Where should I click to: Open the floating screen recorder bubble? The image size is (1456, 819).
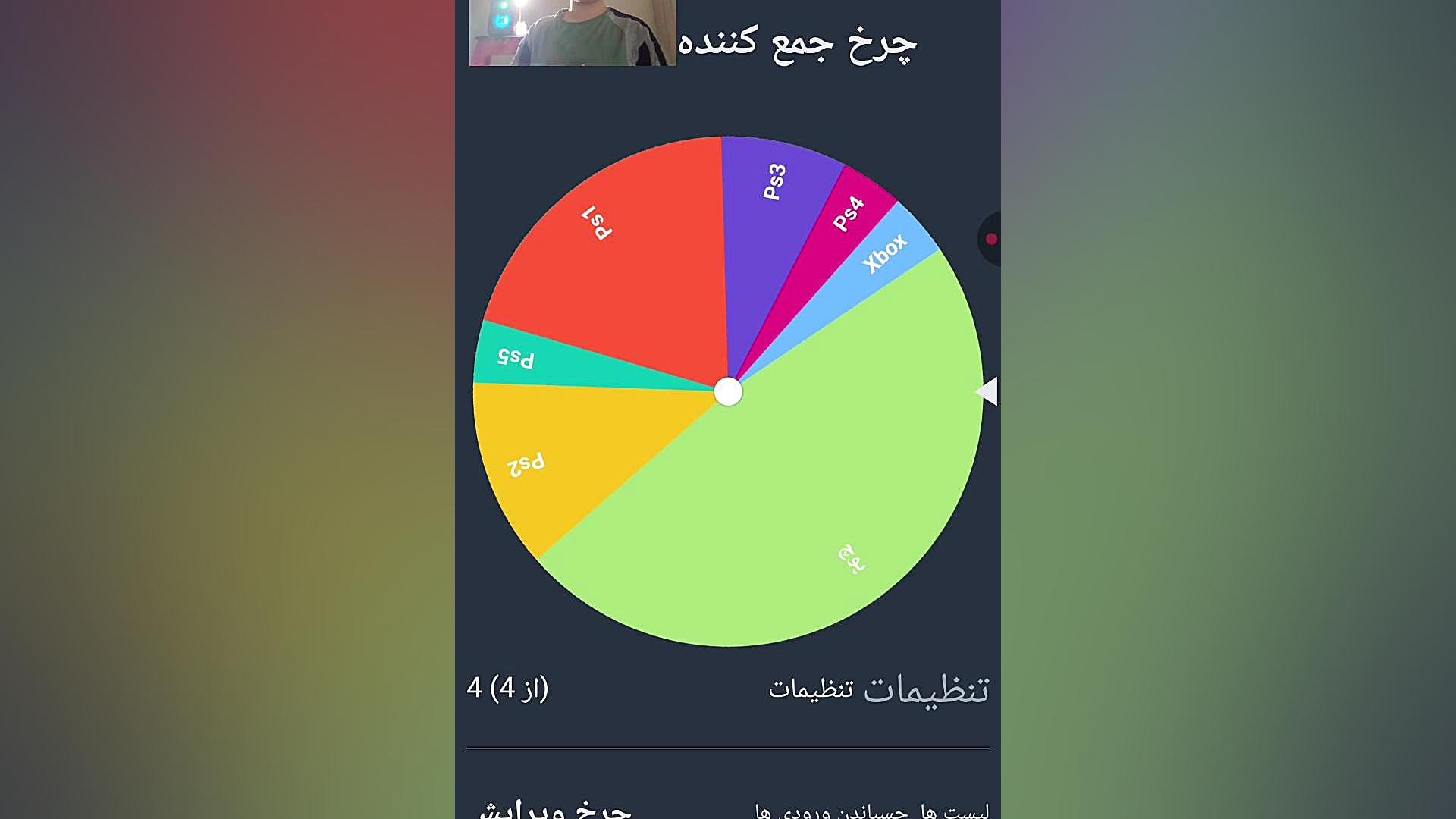click(990, 239)
